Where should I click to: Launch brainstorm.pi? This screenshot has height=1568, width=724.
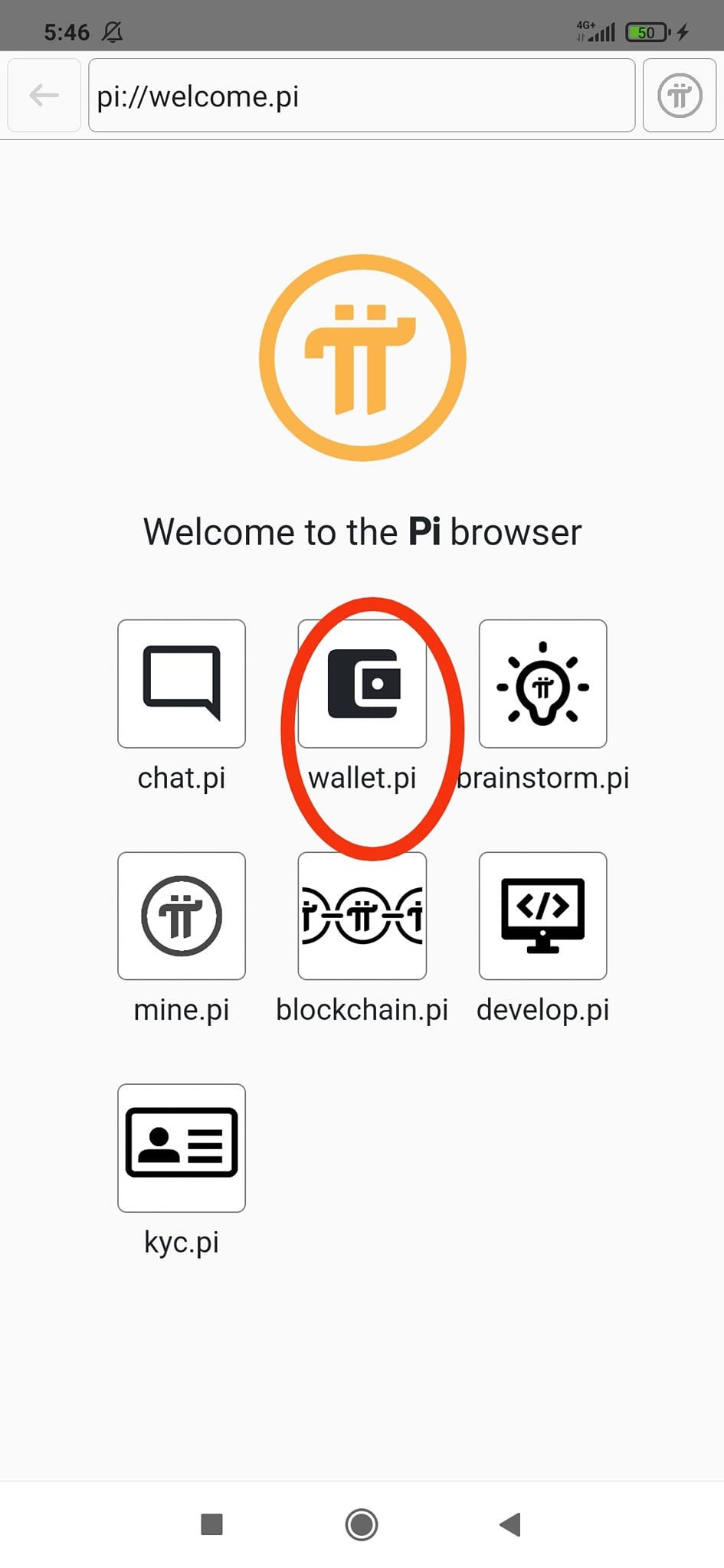(x=543, y=684)
